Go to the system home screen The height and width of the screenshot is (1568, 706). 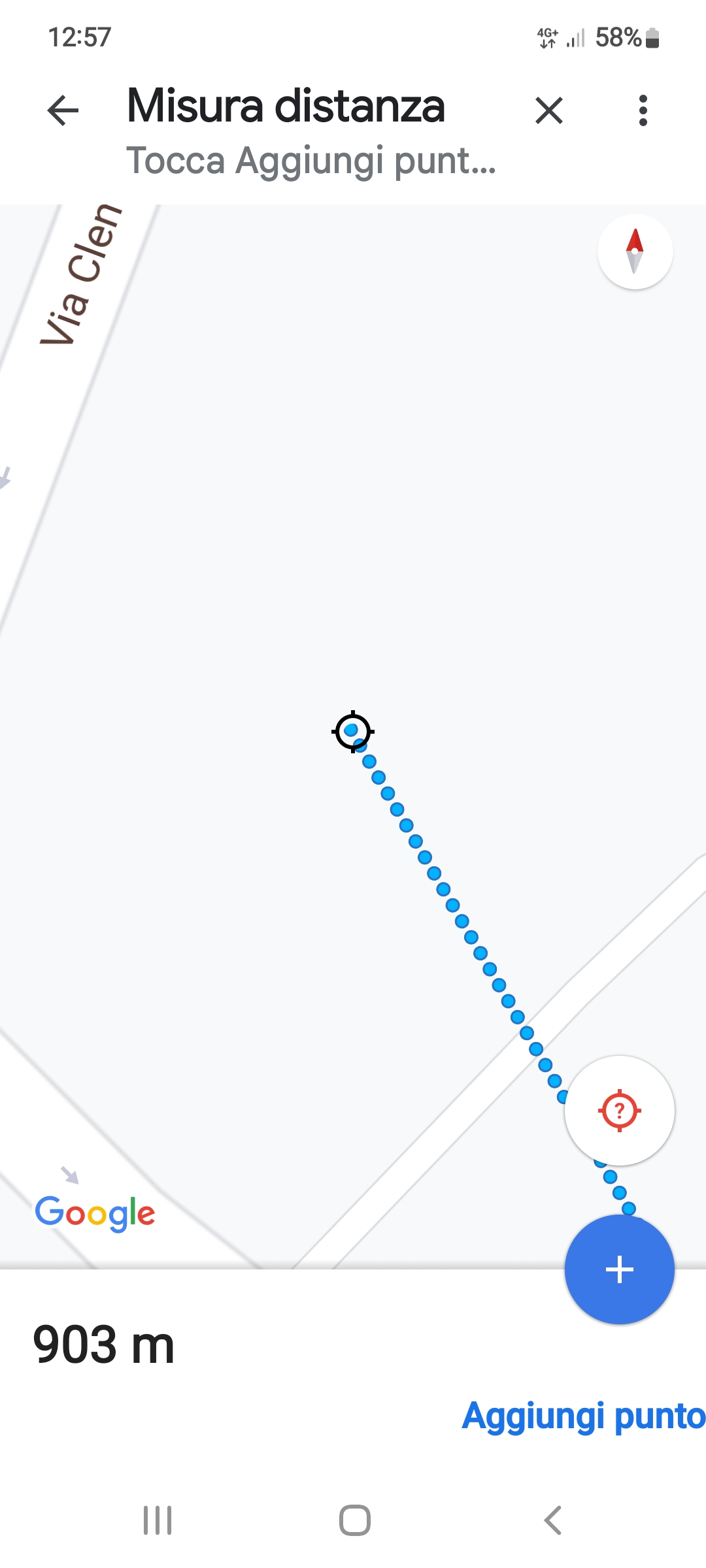(354, 1520)
